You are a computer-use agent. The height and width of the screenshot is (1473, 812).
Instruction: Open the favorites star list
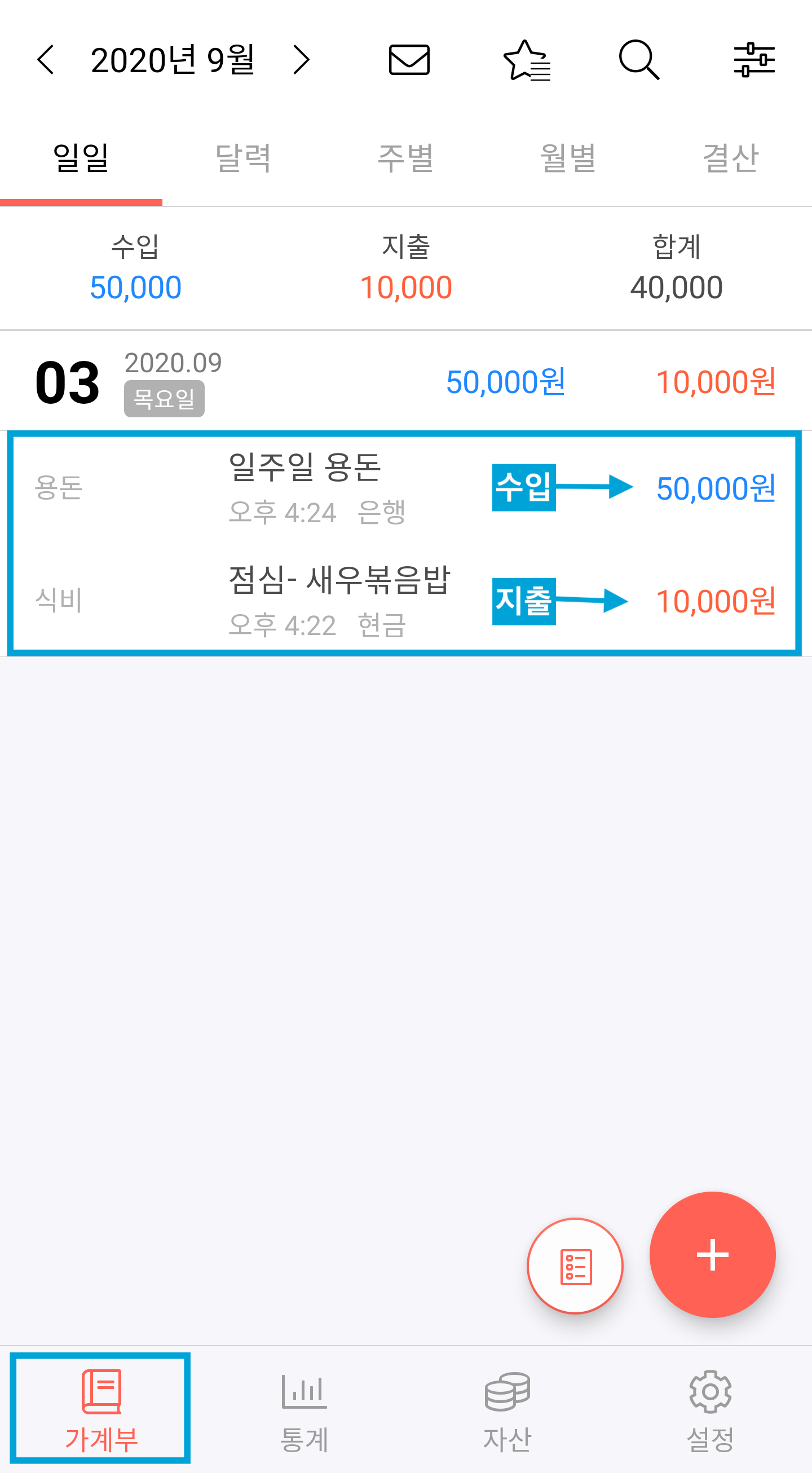[526, 60]
